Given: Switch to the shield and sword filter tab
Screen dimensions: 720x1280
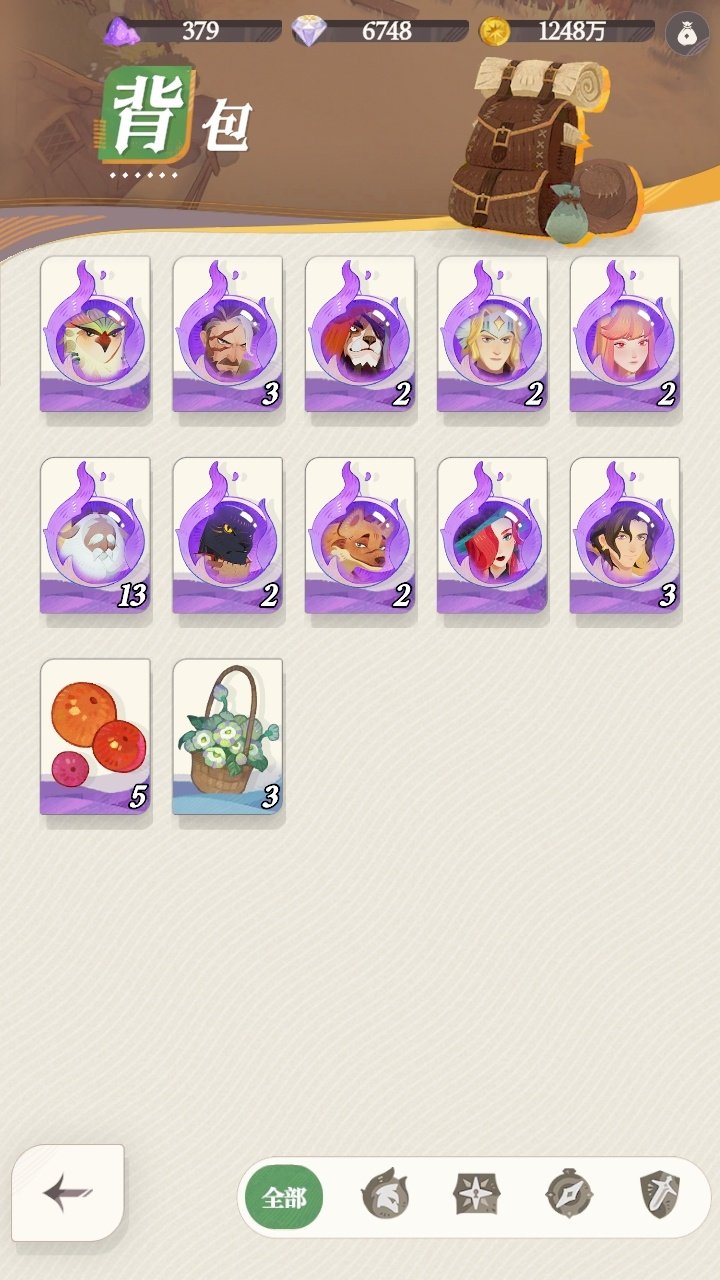Looking at the screenshot, I should pyautogui.click(x=661, y=1195).
